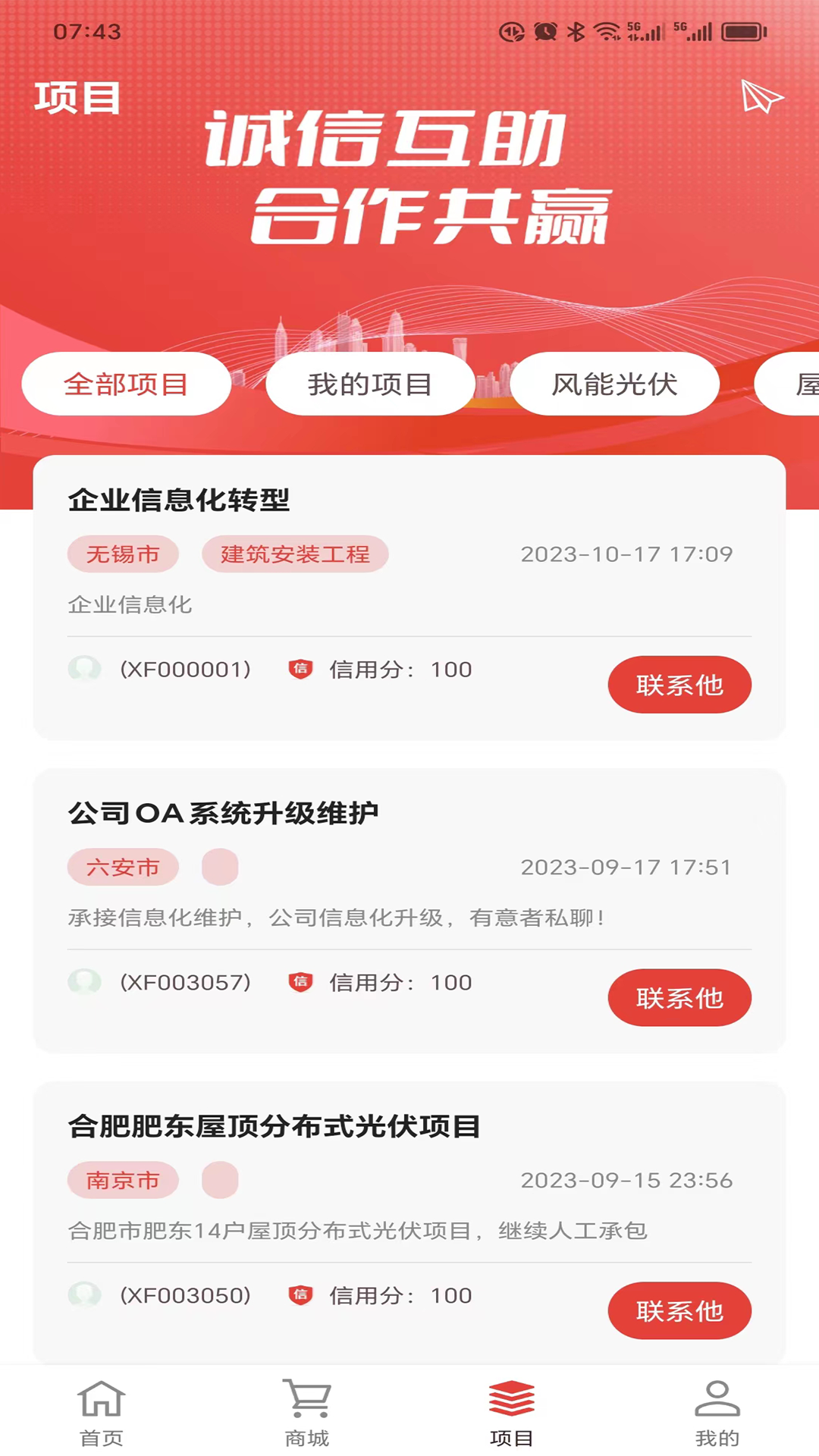This screenshot has height=1456, width=819.
Task: Contact the poster of 企业信息化转型
Action: (679, 685)
